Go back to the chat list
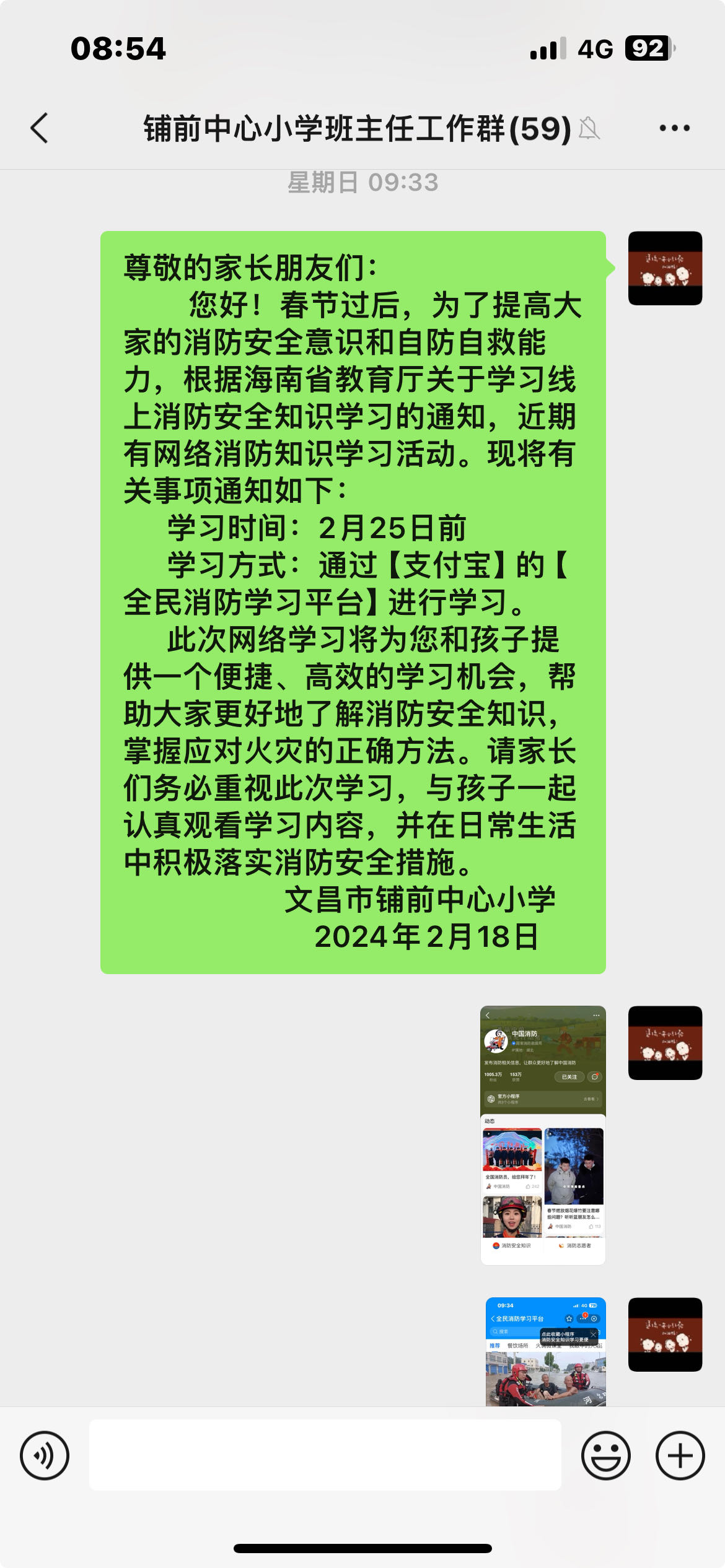Screen dimensions: 725x1568 point(39,128)
